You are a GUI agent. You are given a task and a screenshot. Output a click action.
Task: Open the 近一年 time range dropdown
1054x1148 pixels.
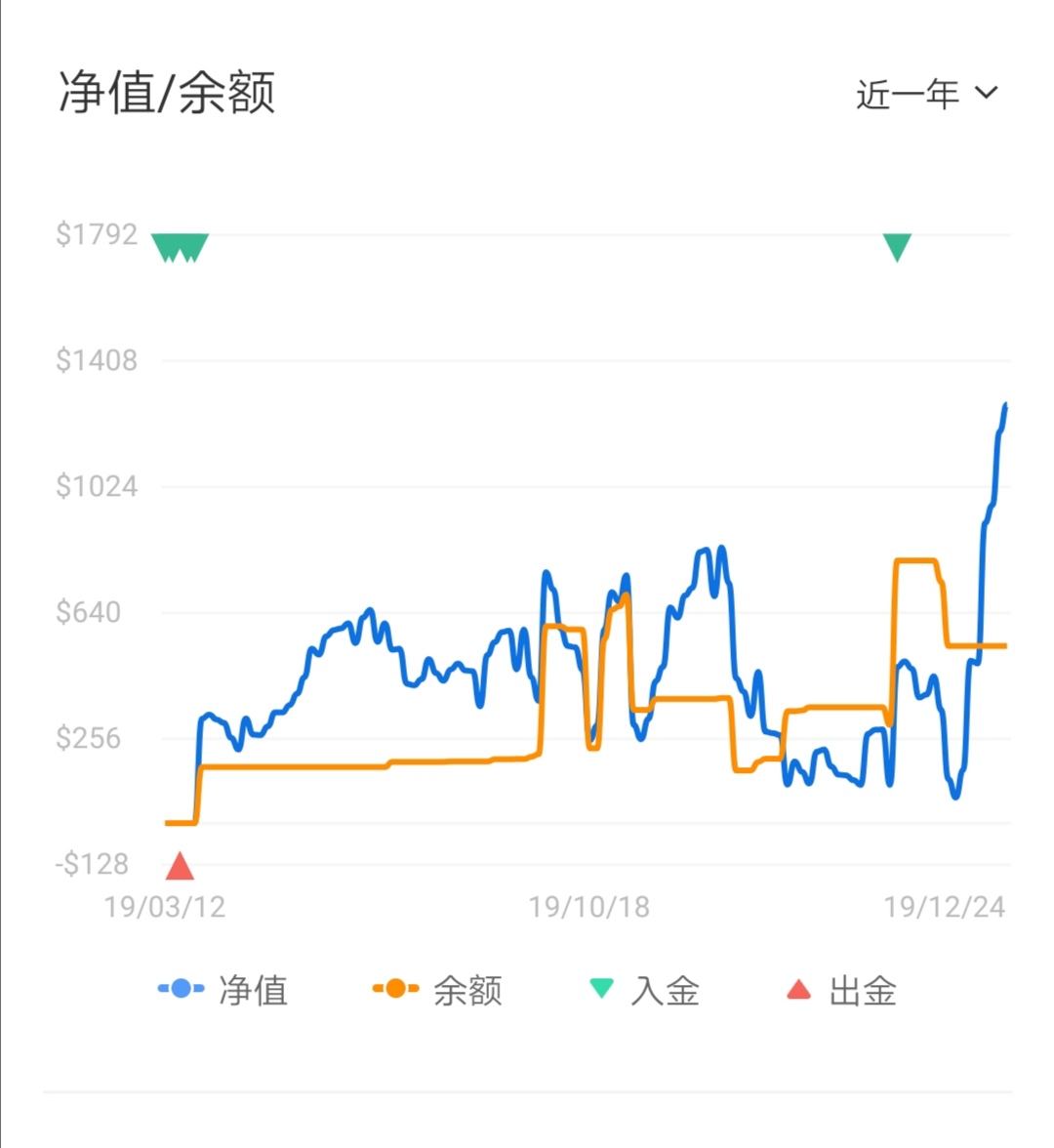pyautogui.click(x=927, y=94)
